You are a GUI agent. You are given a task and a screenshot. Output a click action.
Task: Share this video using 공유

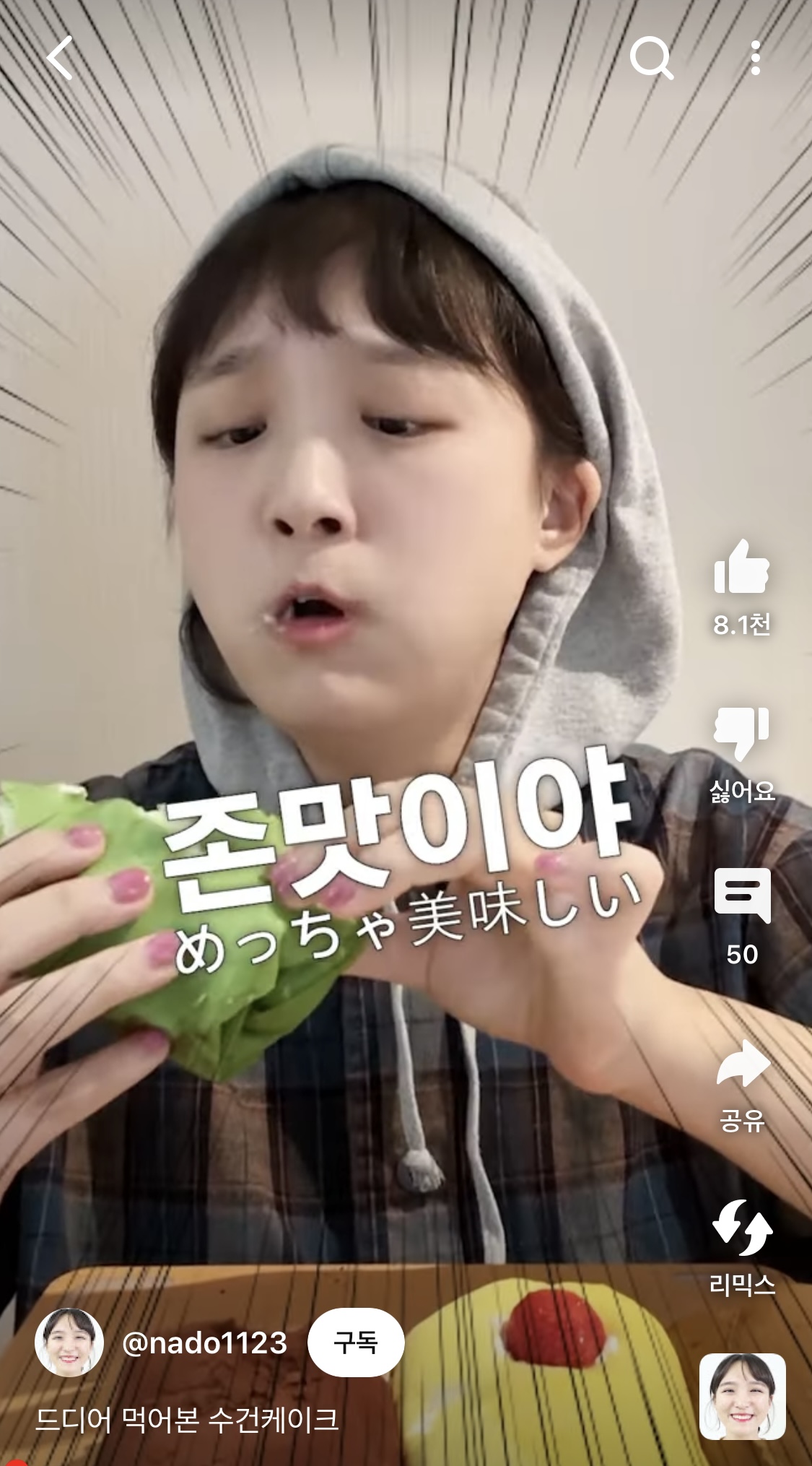coord(743,1064)
